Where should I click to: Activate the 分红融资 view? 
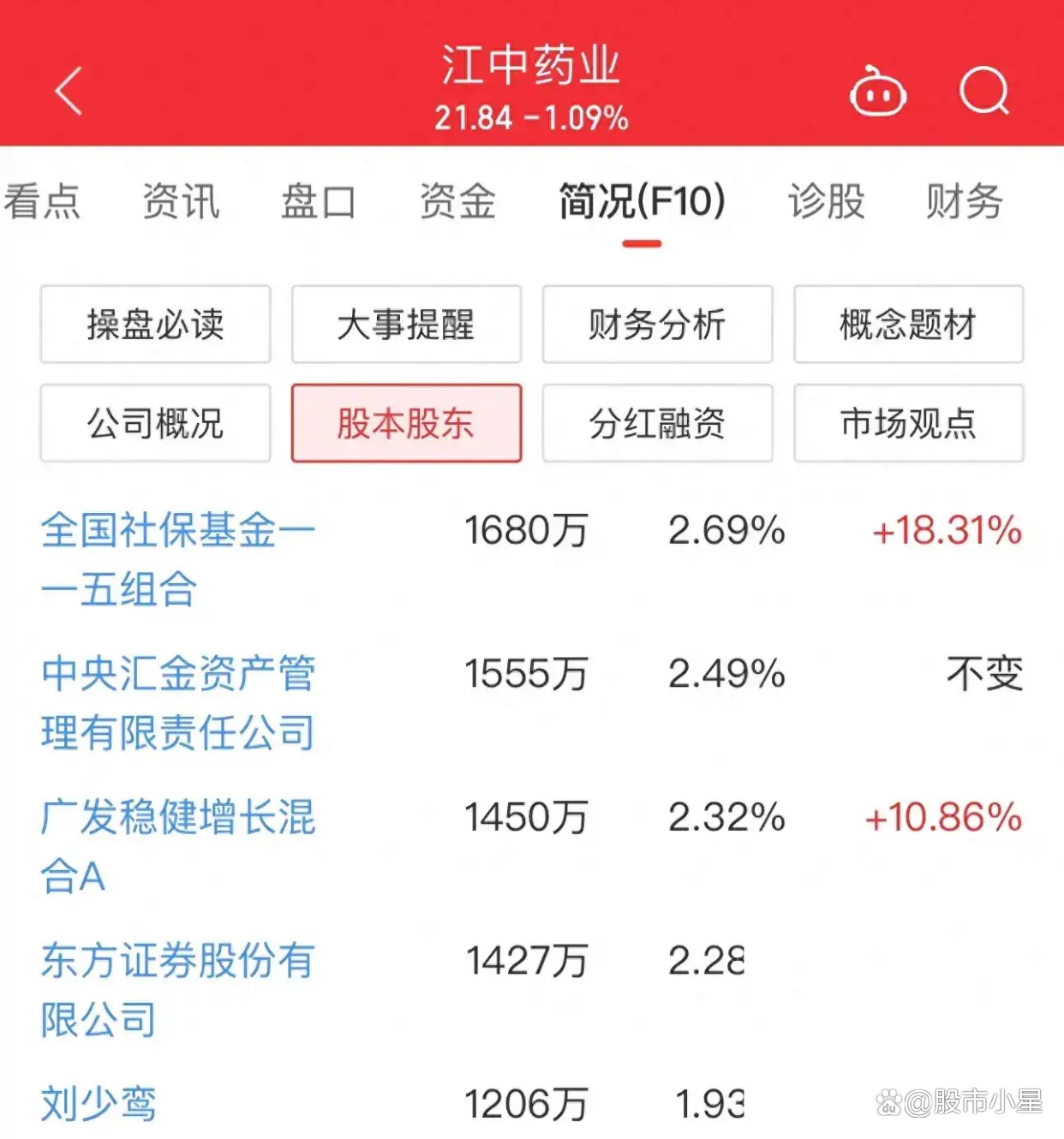[657, 423]
